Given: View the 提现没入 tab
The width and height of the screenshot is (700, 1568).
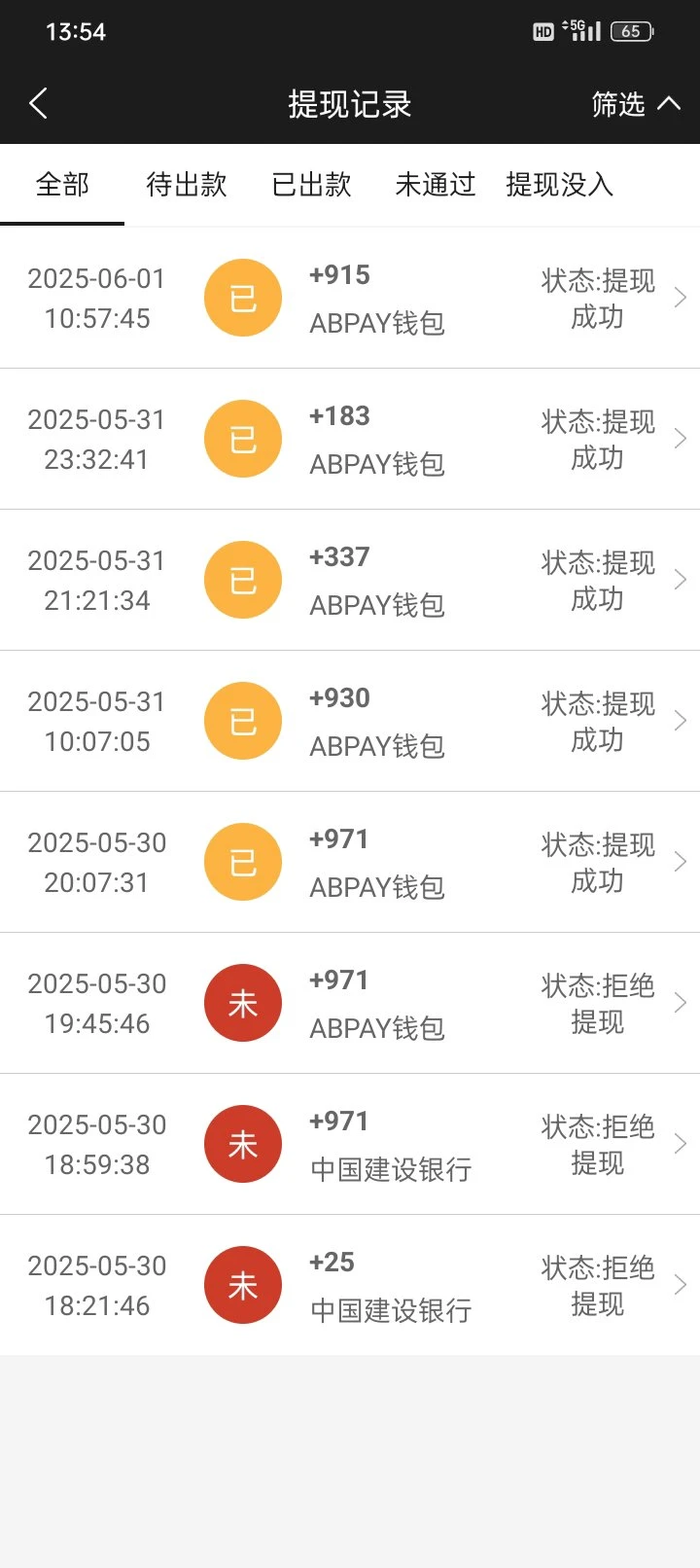Looking at the screenshot, I should click(x=559, y=185).
